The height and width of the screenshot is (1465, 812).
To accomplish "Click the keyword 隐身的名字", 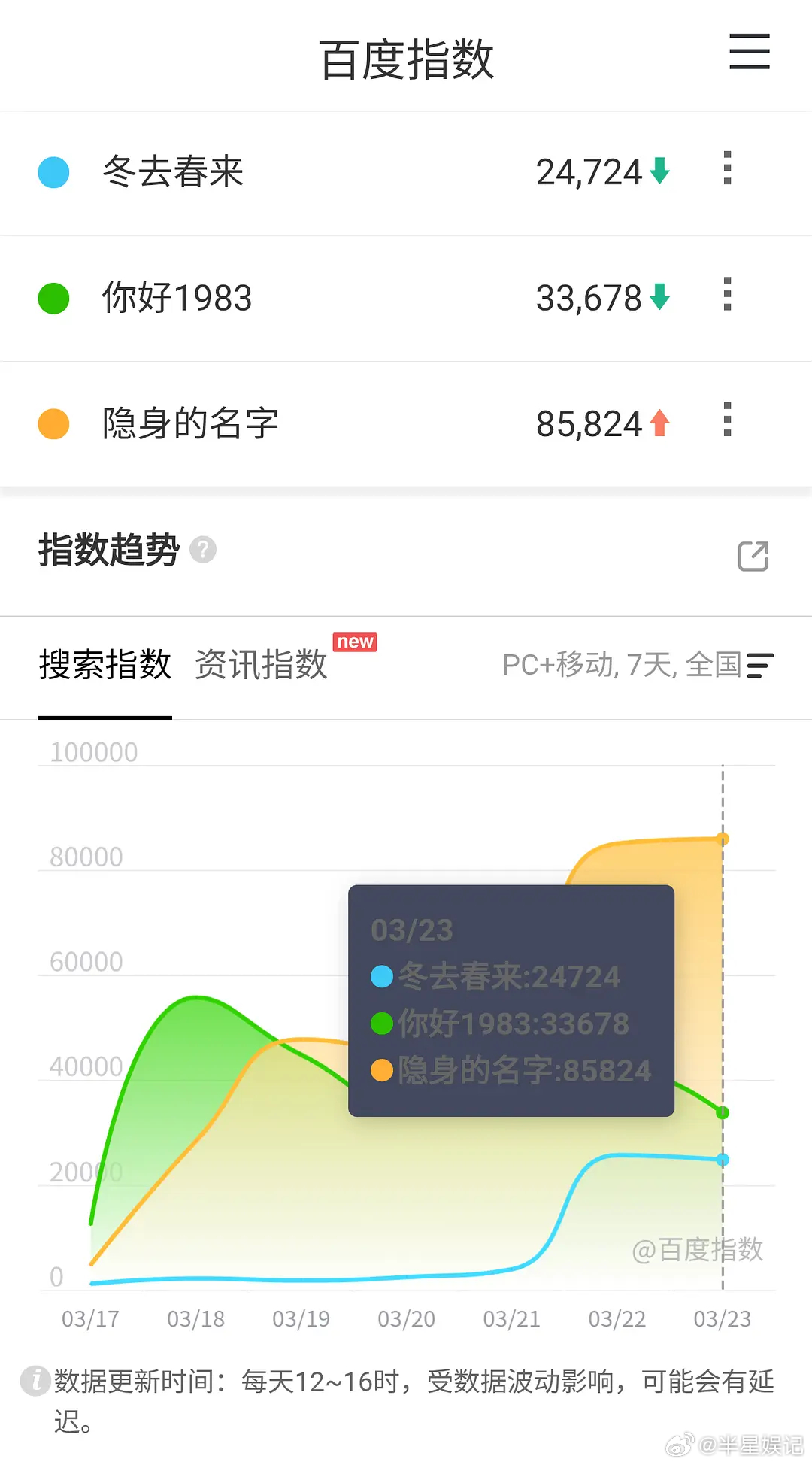I will pyautogui.click(x=189, y=423).
